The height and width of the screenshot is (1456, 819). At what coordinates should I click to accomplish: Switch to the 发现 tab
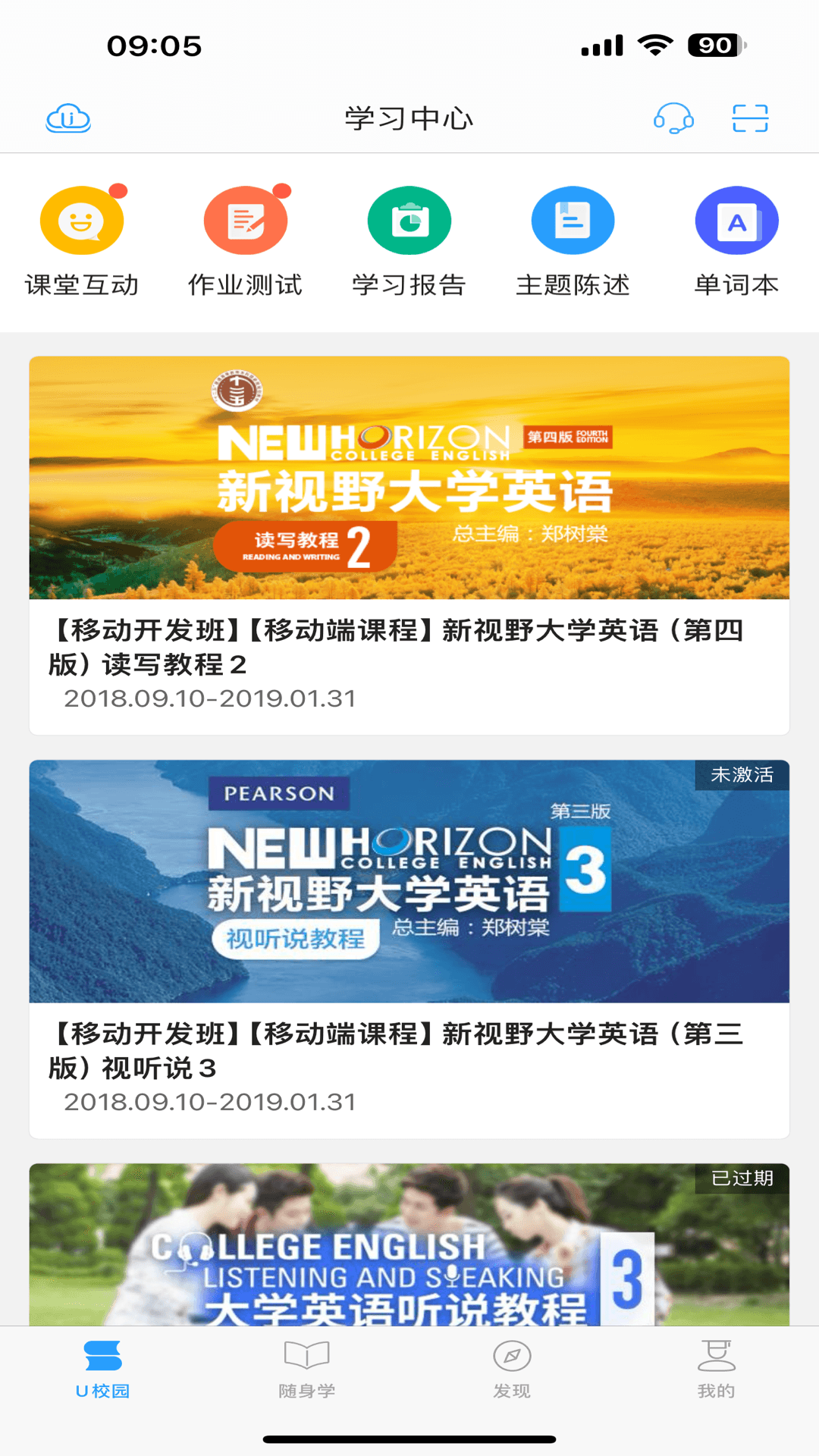pyautogui.click(x=512, y=1369)
